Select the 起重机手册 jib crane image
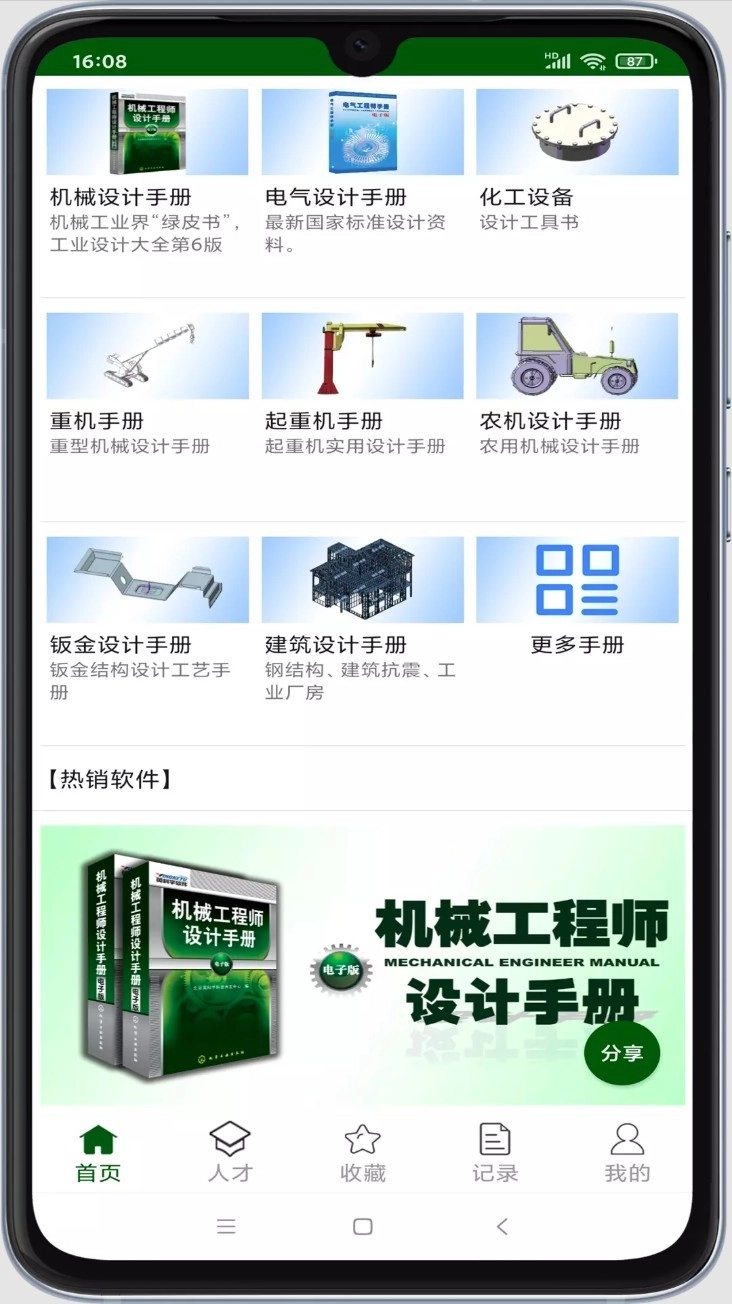Screen dimensions: 732x1304 coord(362,355)
